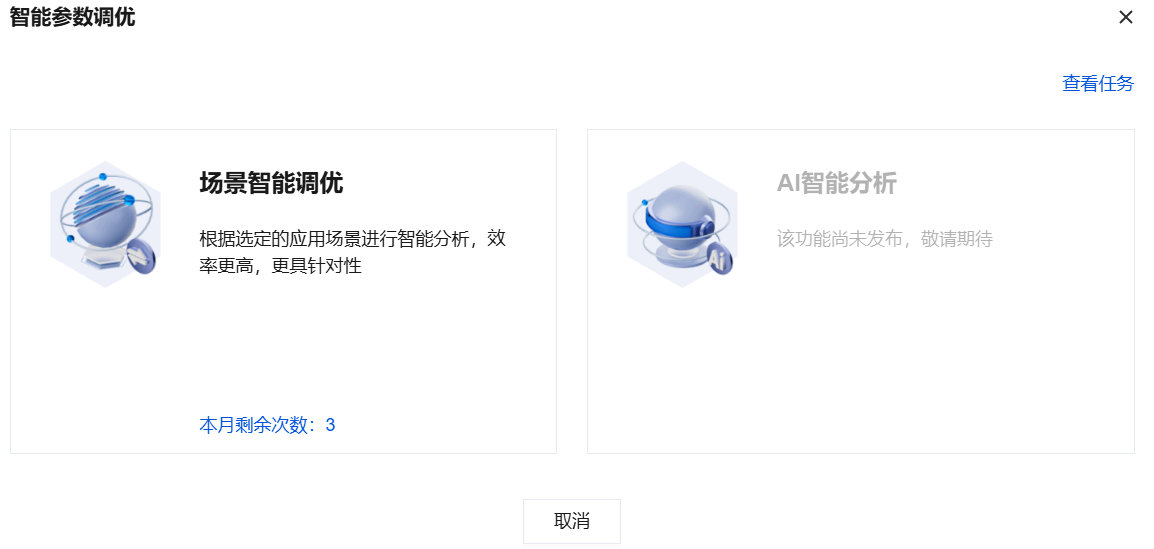The width and height of the screenshot is (1154, 549).
Task: Select the 场景智能调优 card
Action: click(x=283, y=290)
